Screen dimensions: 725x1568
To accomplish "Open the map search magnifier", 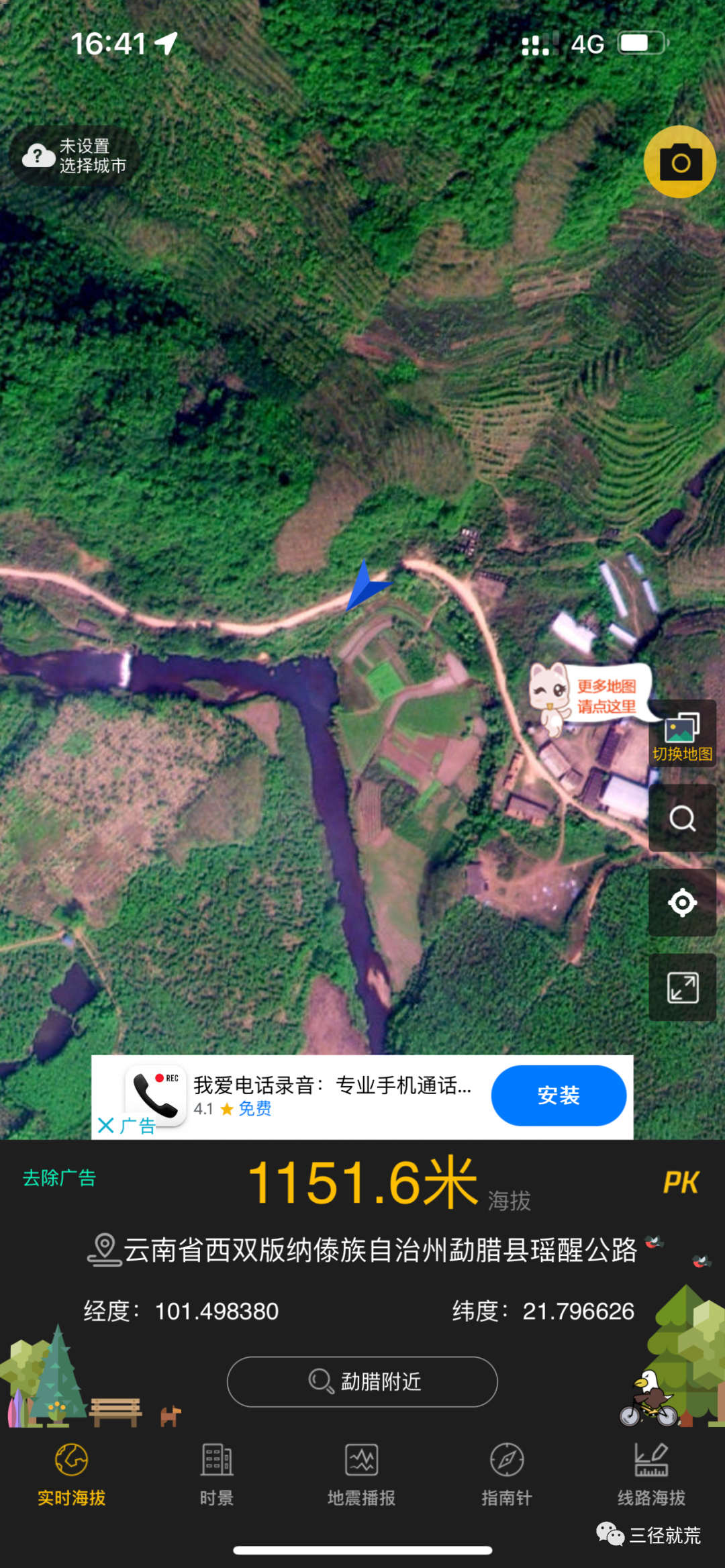I will (682, 818).
